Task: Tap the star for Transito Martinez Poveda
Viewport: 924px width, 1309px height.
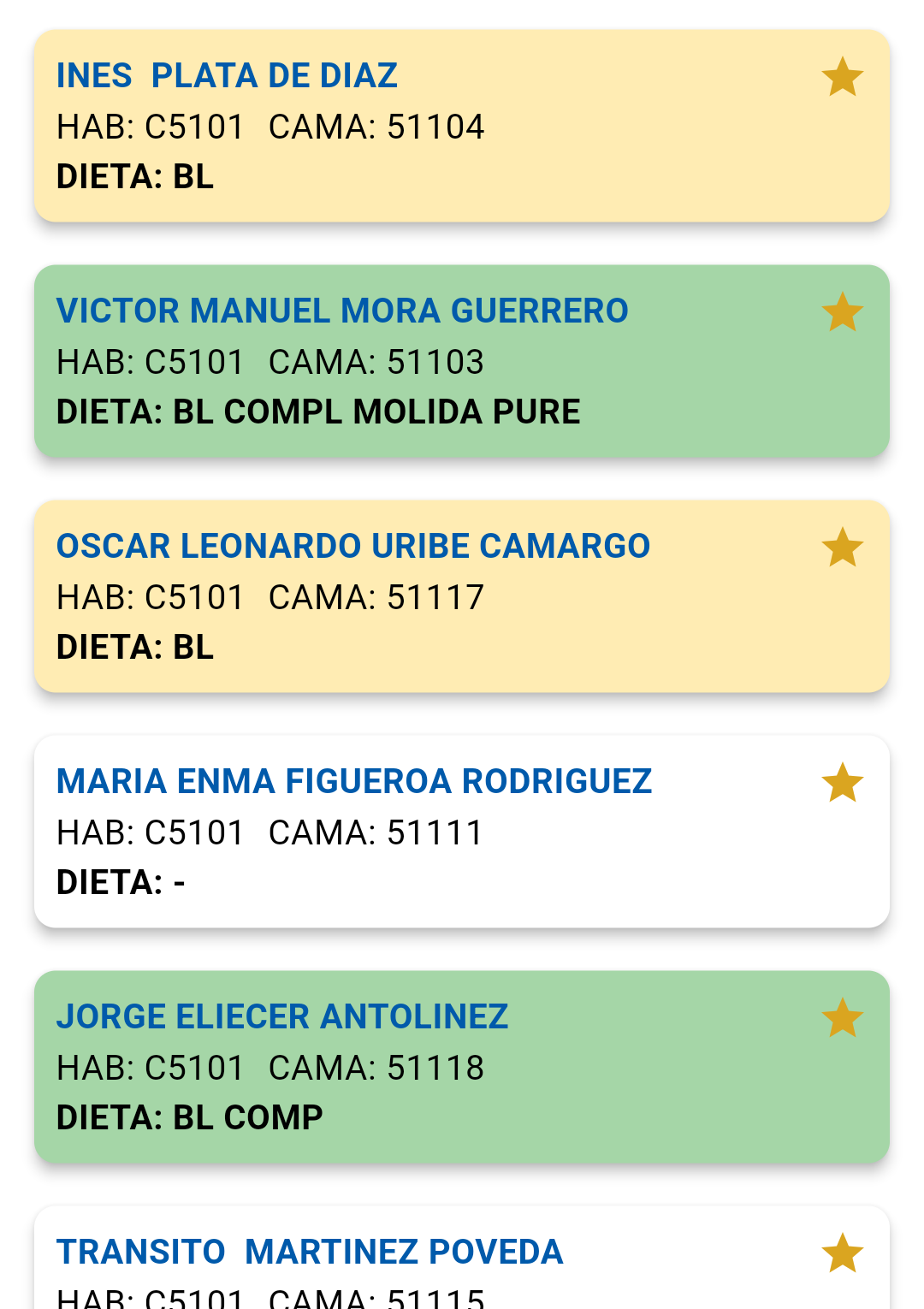Action: (842, 1253)
